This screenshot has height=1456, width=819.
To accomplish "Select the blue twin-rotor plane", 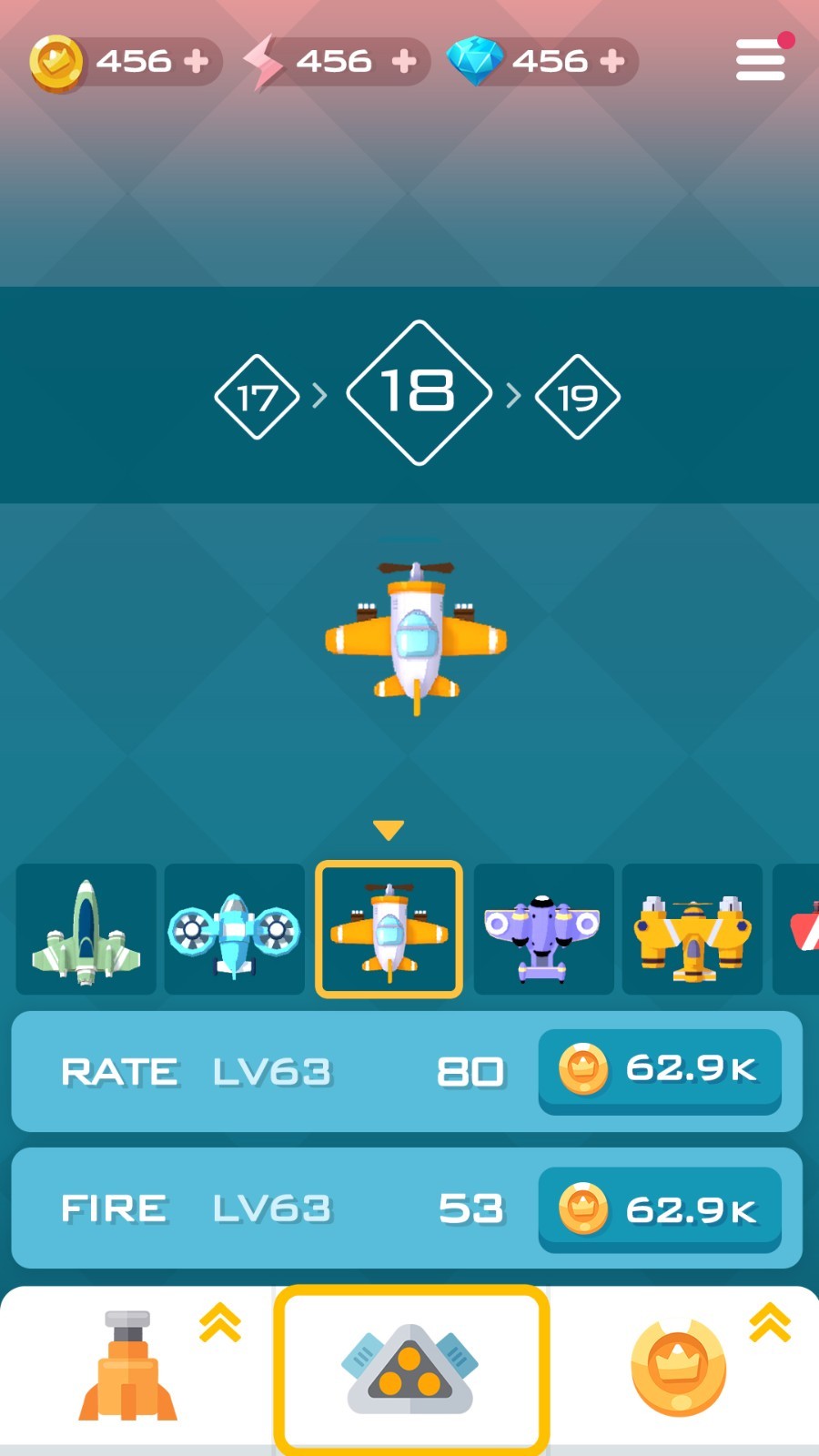I will tap(235, 929).
